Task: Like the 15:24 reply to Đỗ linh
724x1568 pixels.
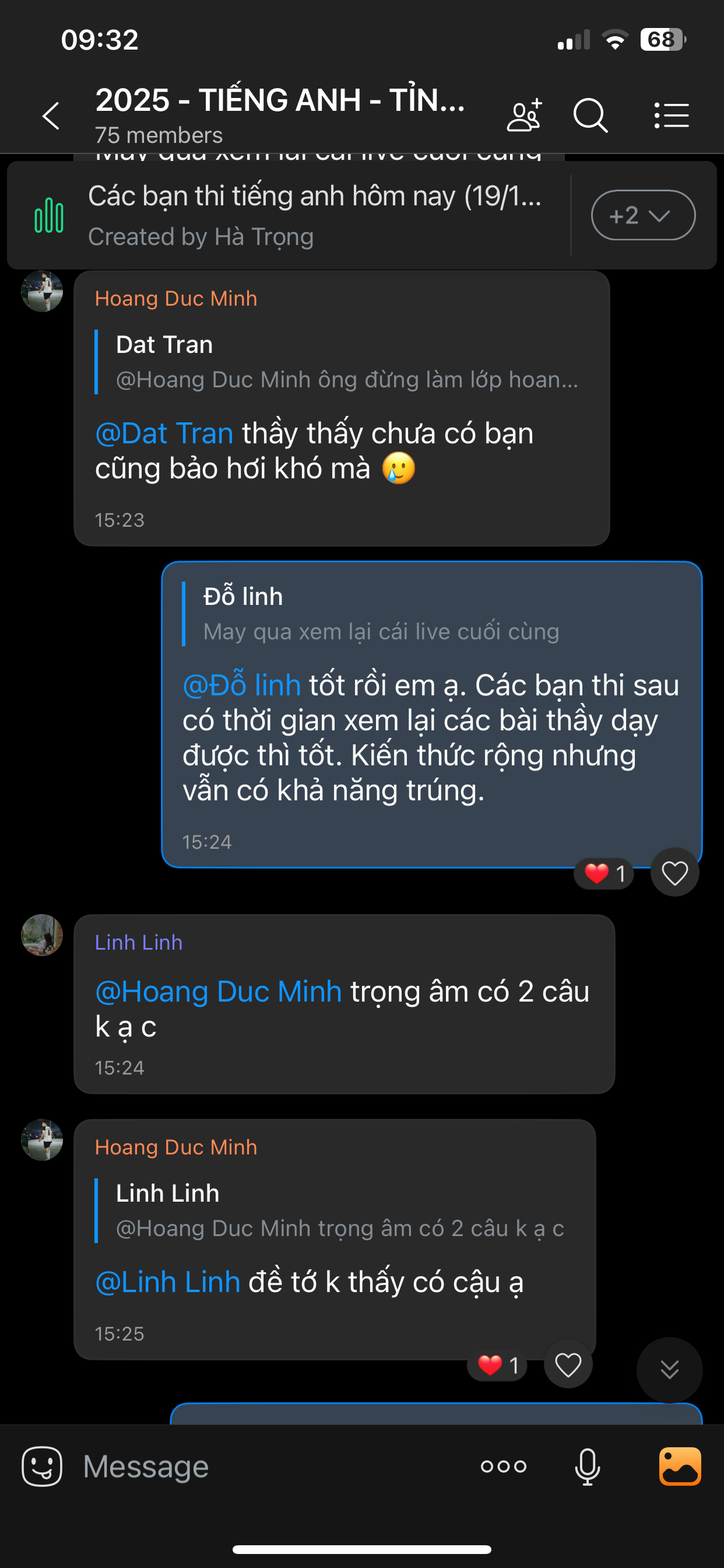Action: [674, 873]
